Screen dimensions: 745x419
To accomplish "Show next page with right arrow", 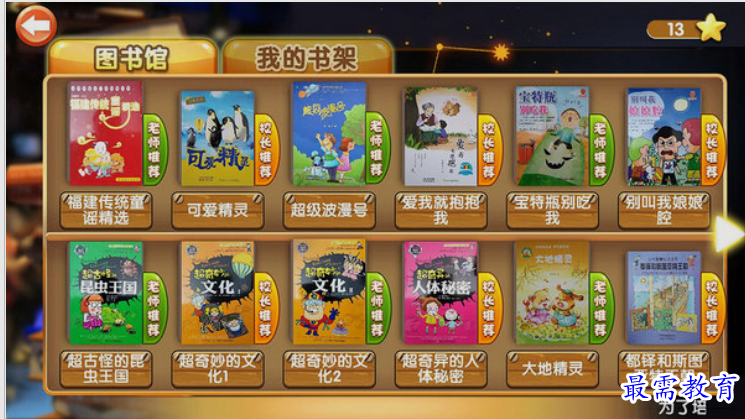I will (x=730, y=233).
